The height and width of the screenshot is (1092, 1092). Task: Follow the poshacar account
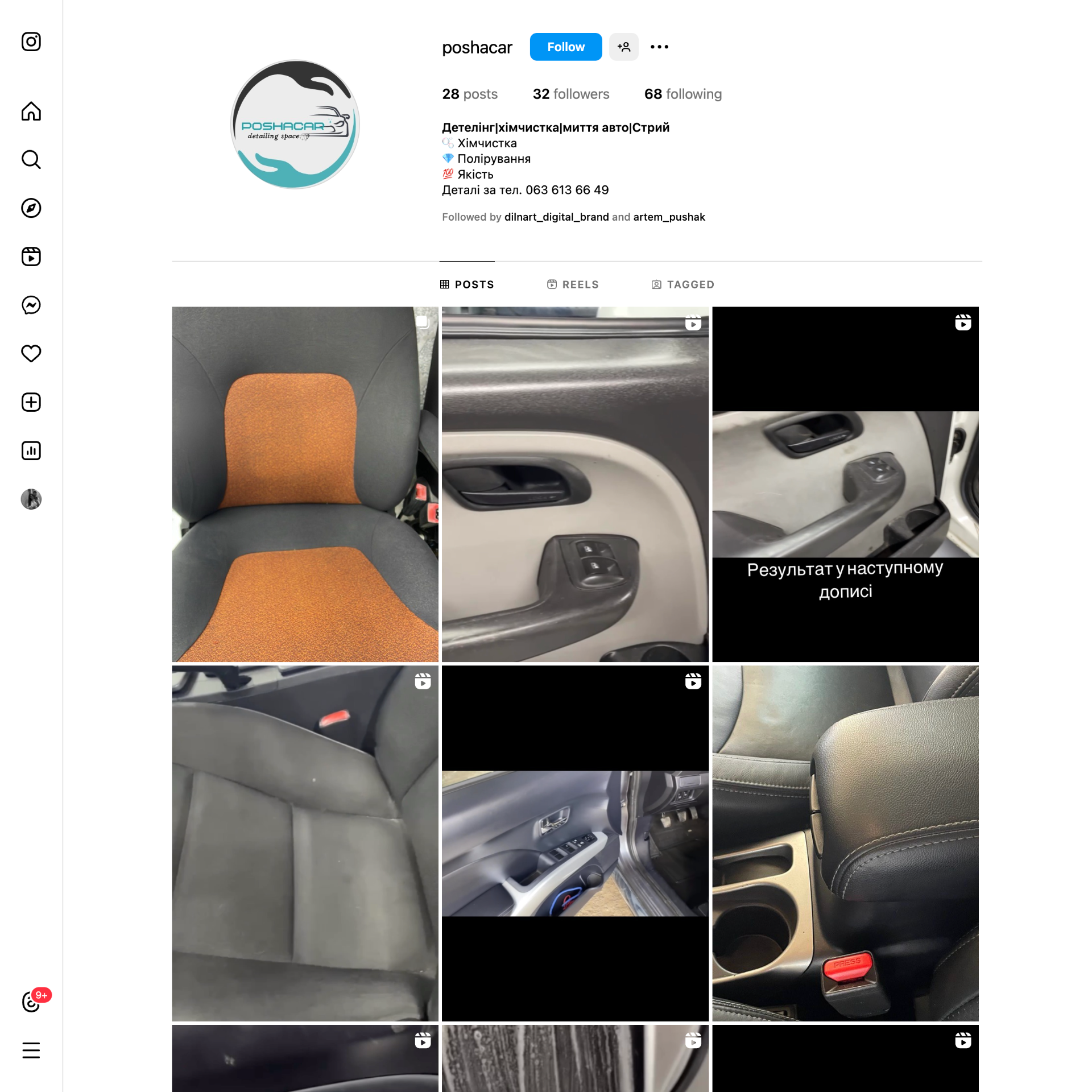(x=565, y=47)
